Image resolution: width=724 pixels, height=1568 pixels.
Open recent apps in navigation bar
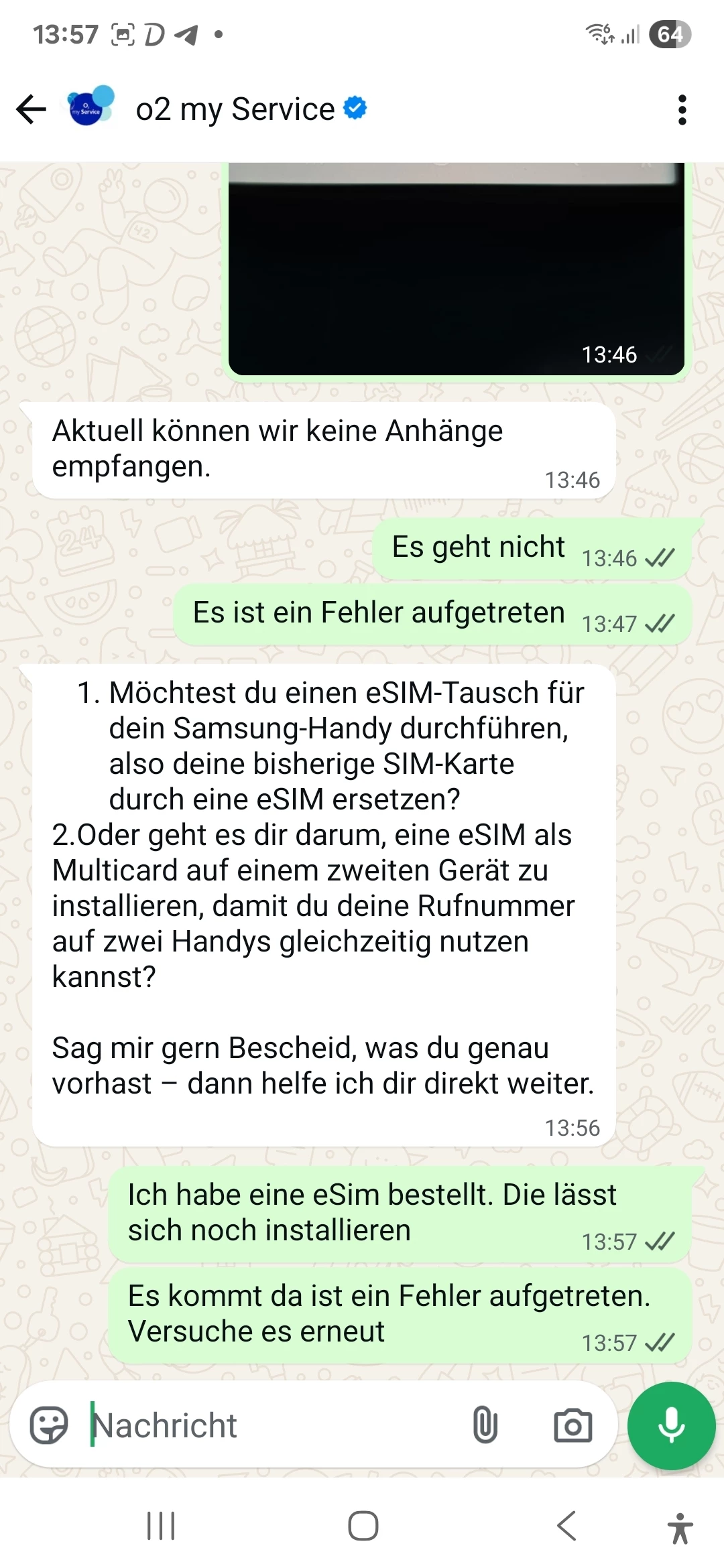pyautogui.click(x=161, y=1526)
